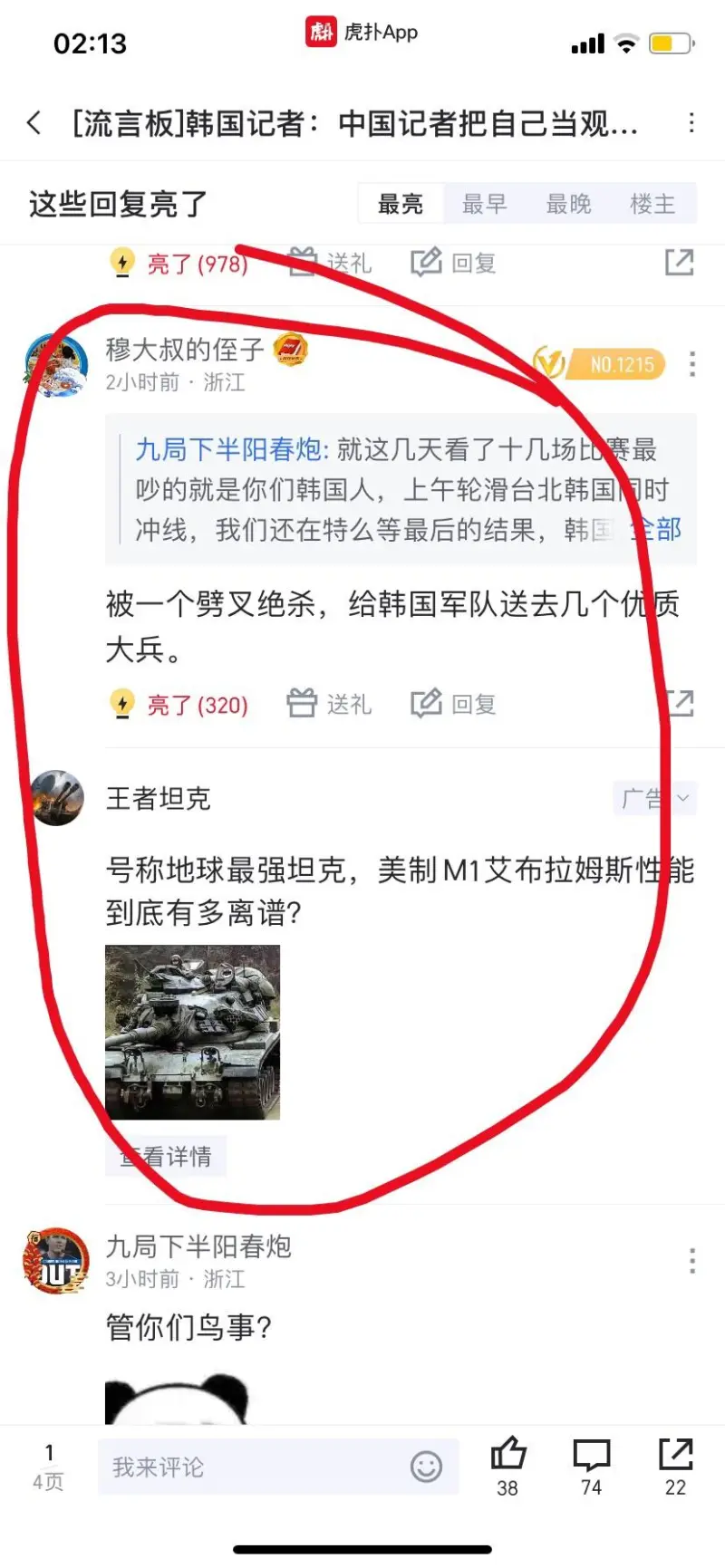Share the thread from bottom bar

tap(675, 1456)
